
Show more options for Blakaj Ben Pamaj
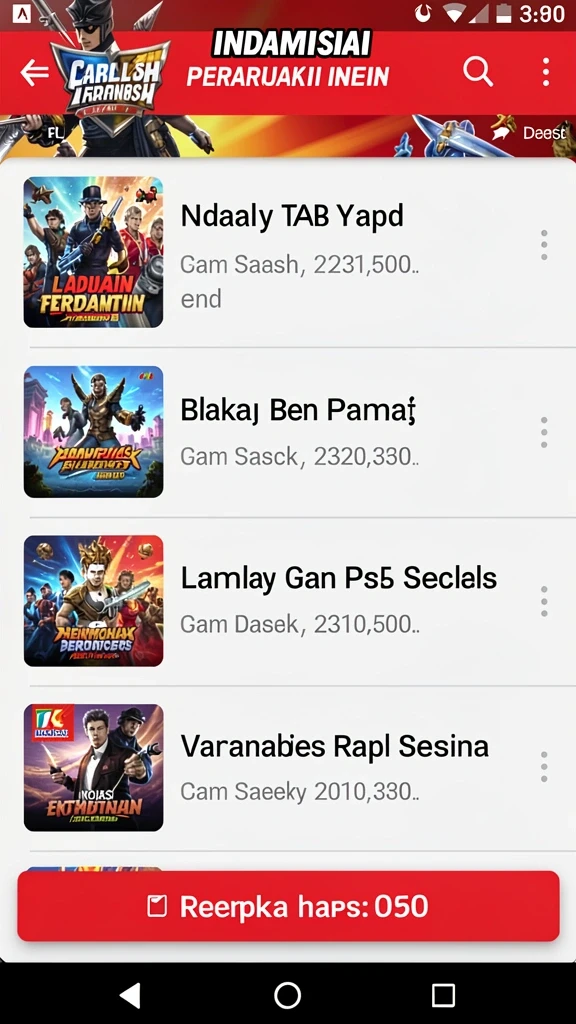pyautogui.click(x=544, y=432)
